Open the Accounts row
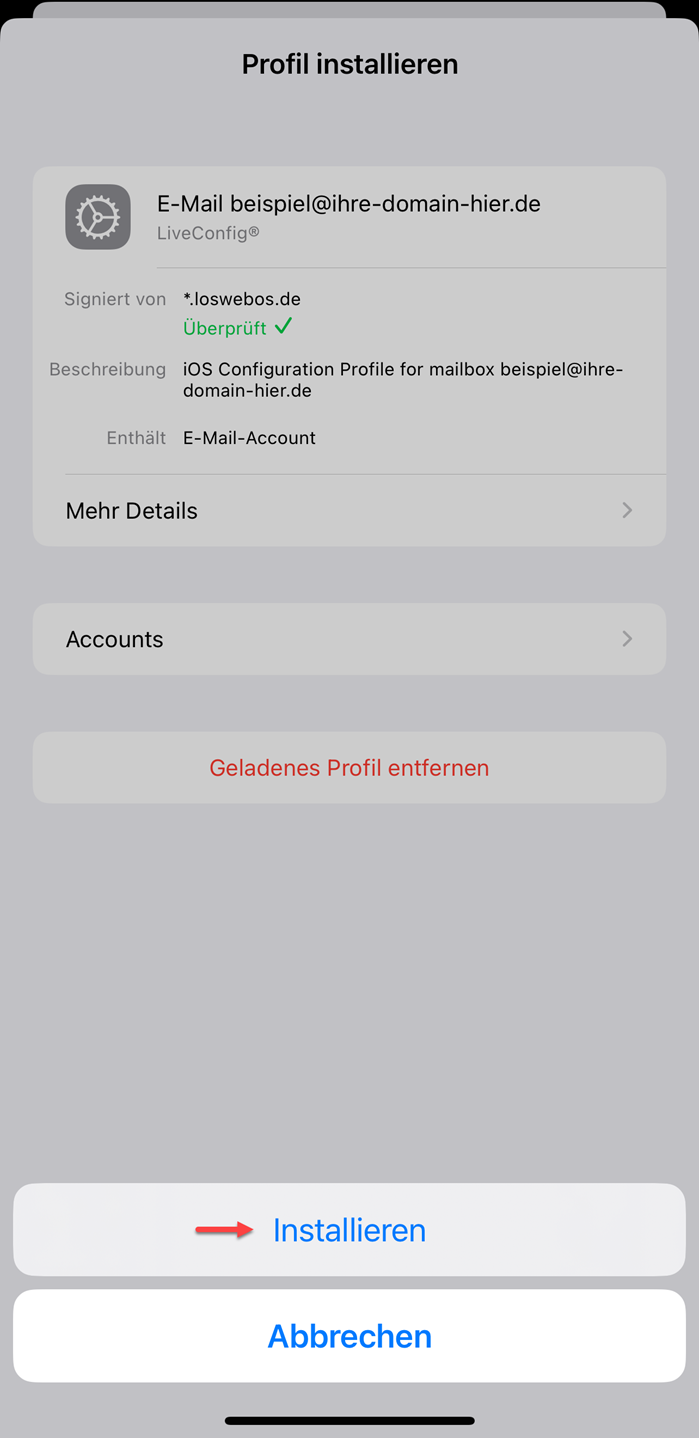This screenshot has height=1439, width=700. click(x=349, y=639)
